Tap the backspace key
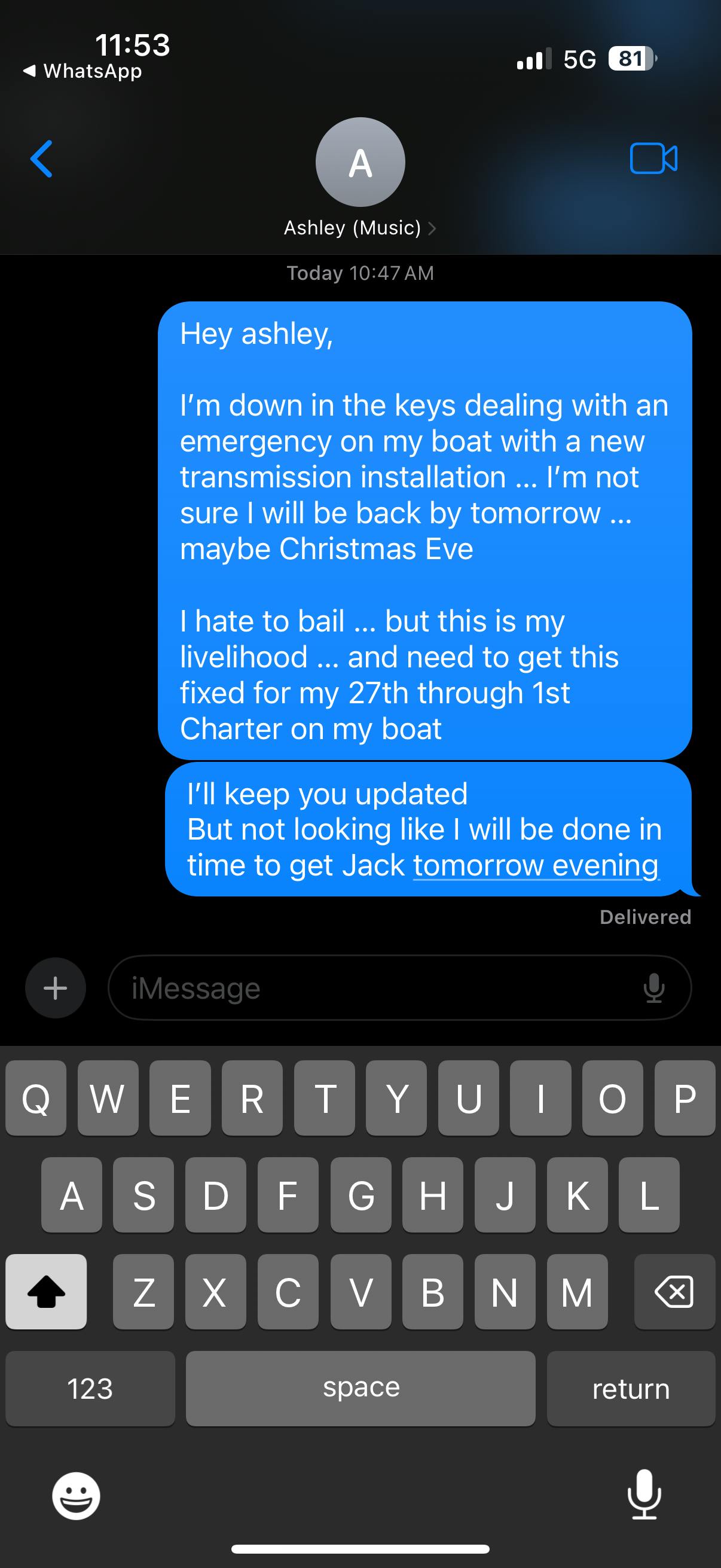The width and height of the screenshot is (721, 1568). (x=674, y=1291)
